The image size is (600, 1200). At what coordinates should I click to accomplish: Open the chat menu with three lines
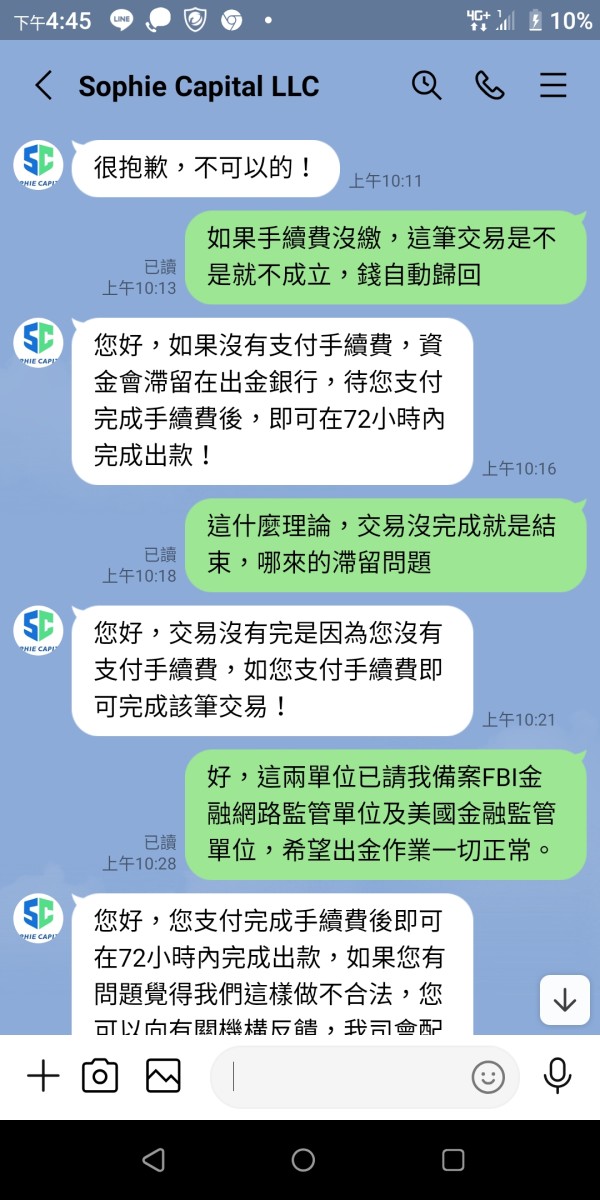(553, 86)
